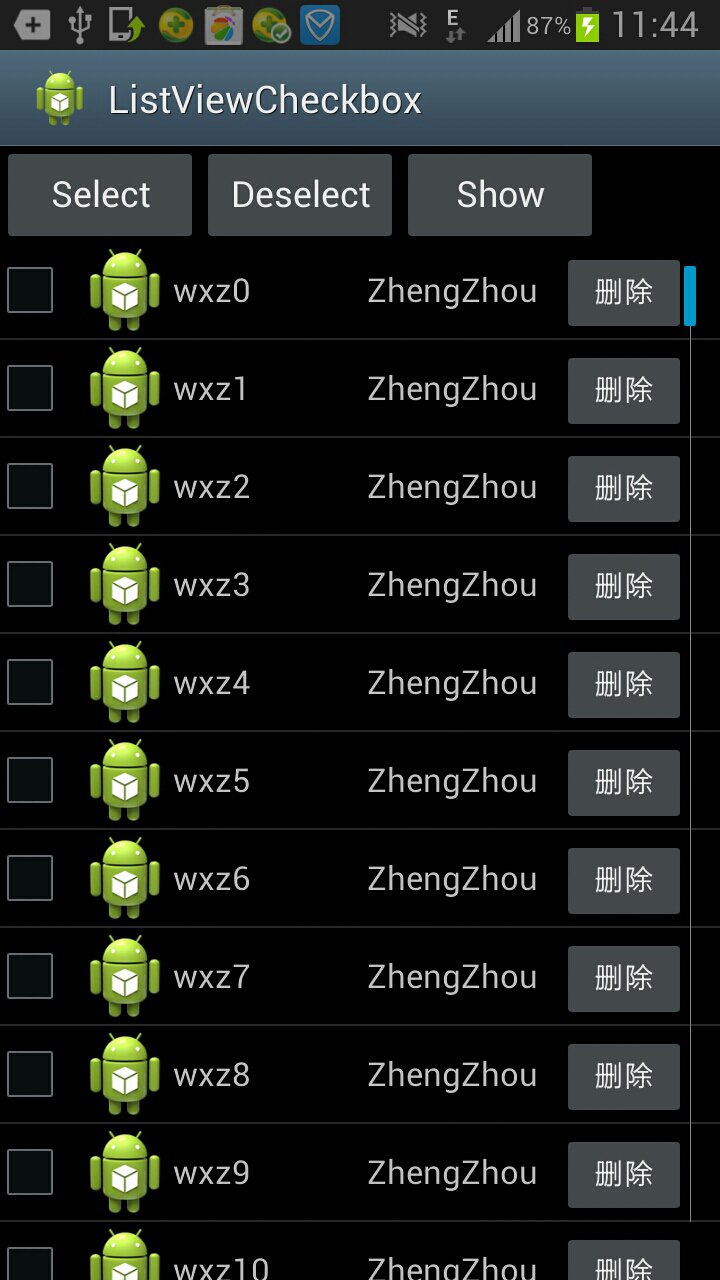The image size is (720, 1280).
Task: Tap 删除 next to wxz1
Action: coord(624,390)
